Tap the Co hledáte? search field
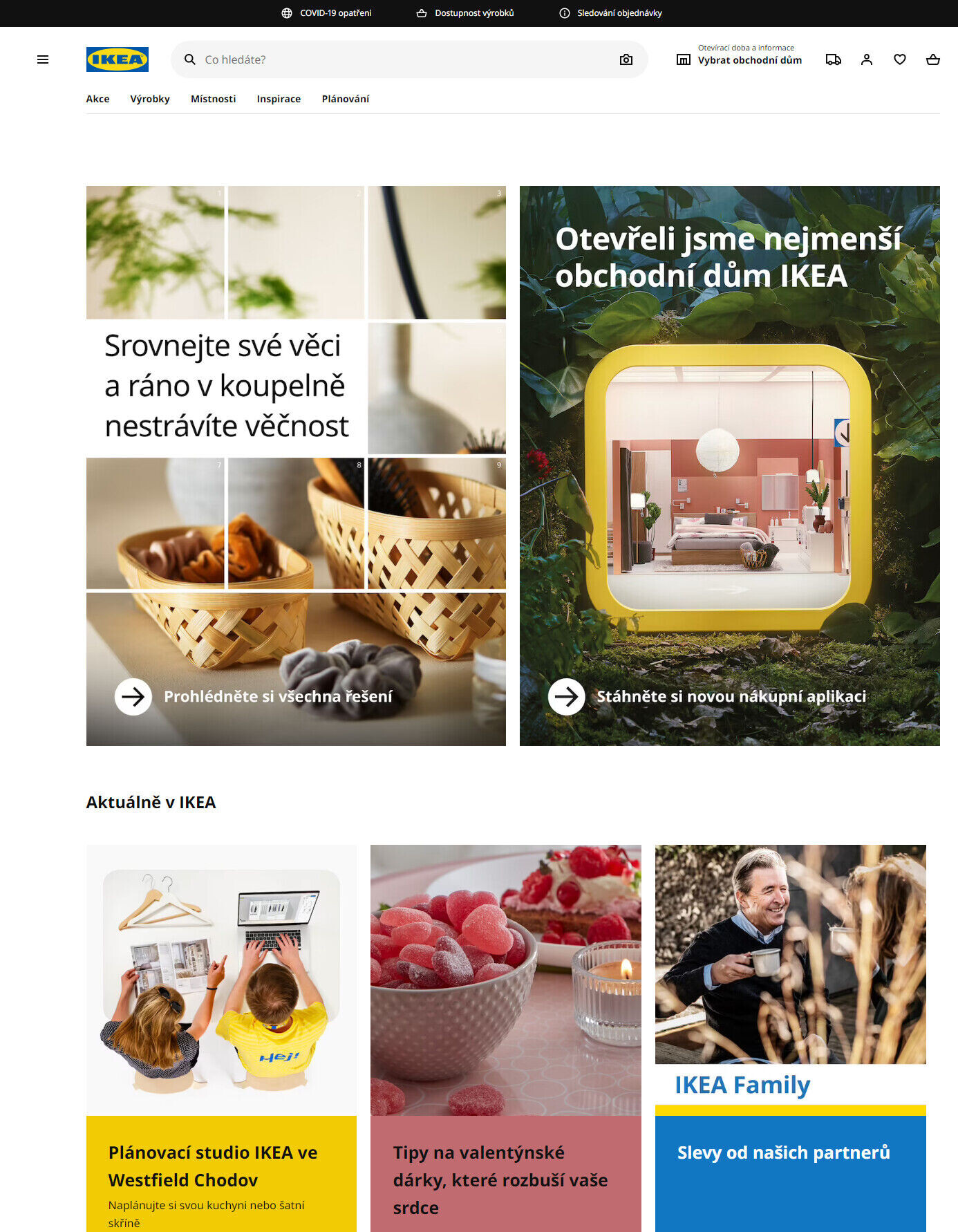The height and width of the screenshot is (1232, 958). point(401,59)
